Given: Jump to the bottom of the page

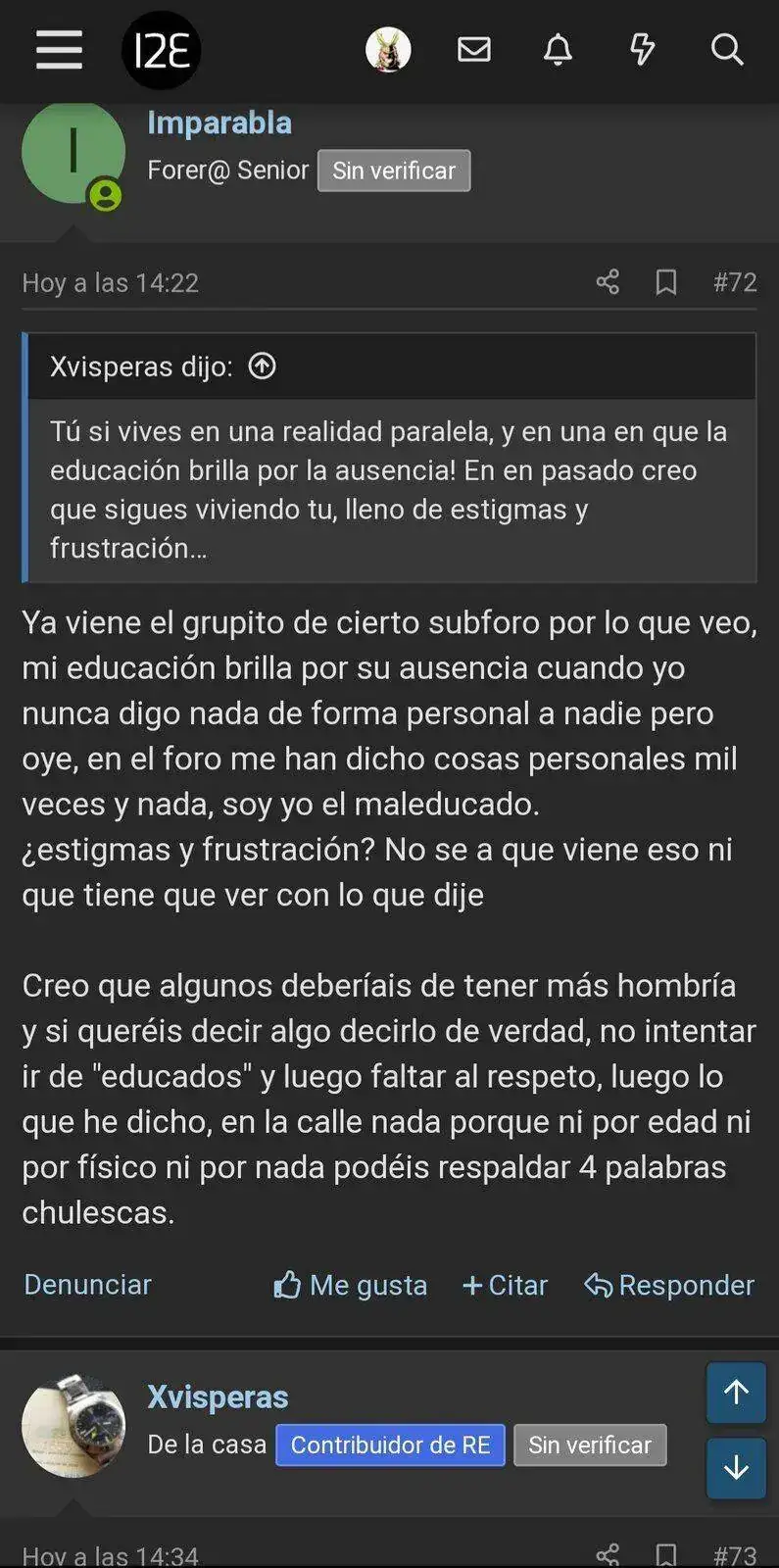Looking at the screenshot, I should click(736, 1467).
